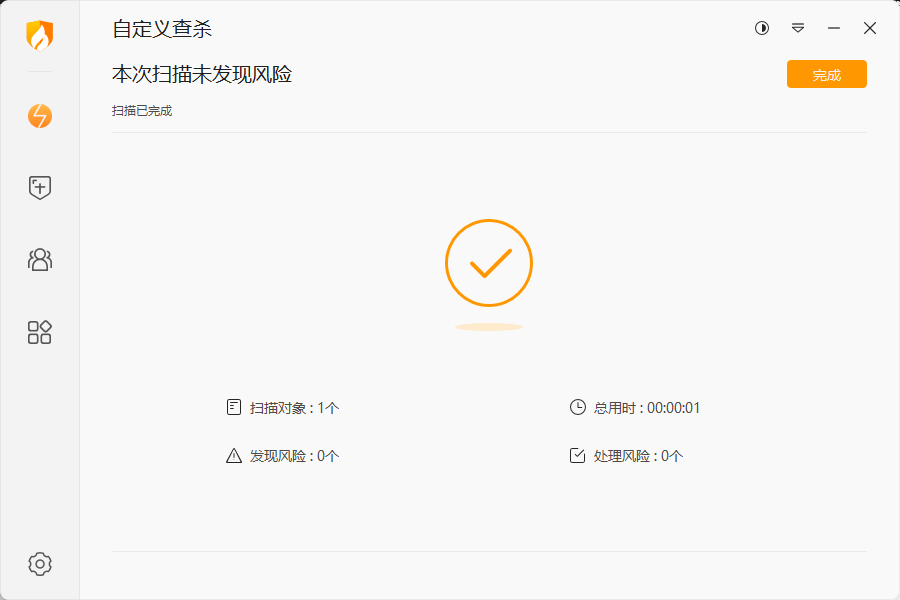
Task: Open the tools grid tab
Action: pos(39,332)
